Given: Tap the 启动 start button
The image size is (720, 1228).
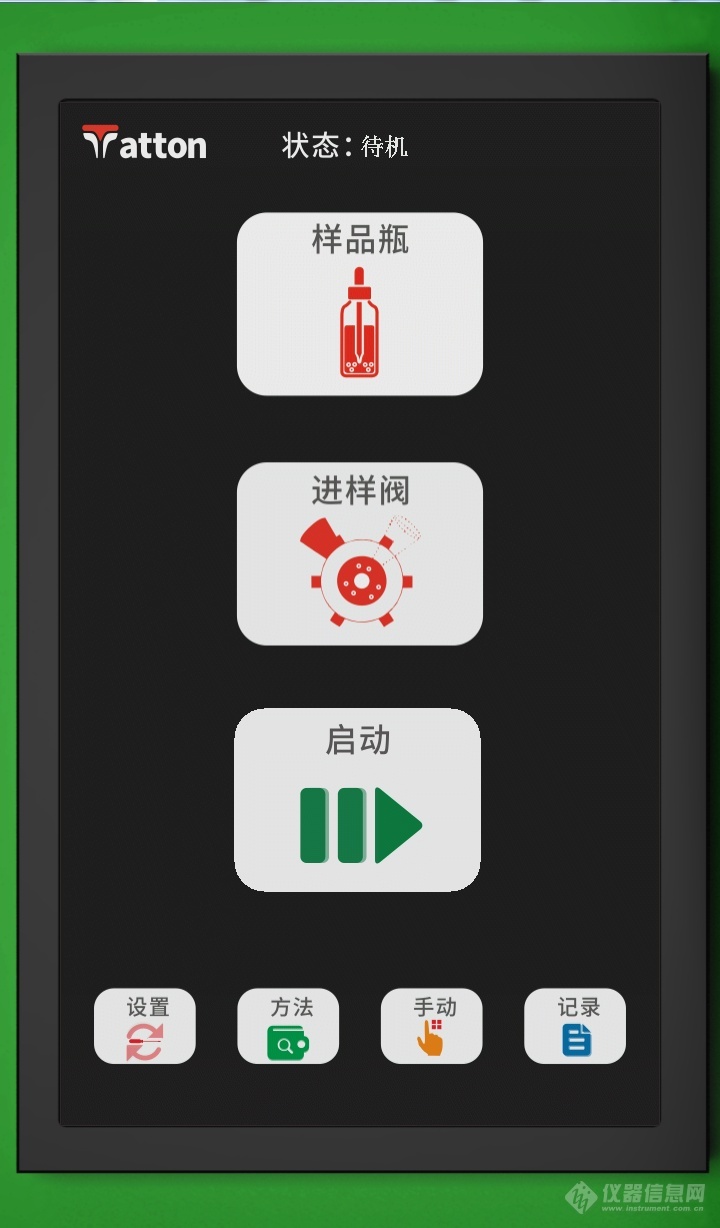Looking at the screenshot, I should 357,800.
